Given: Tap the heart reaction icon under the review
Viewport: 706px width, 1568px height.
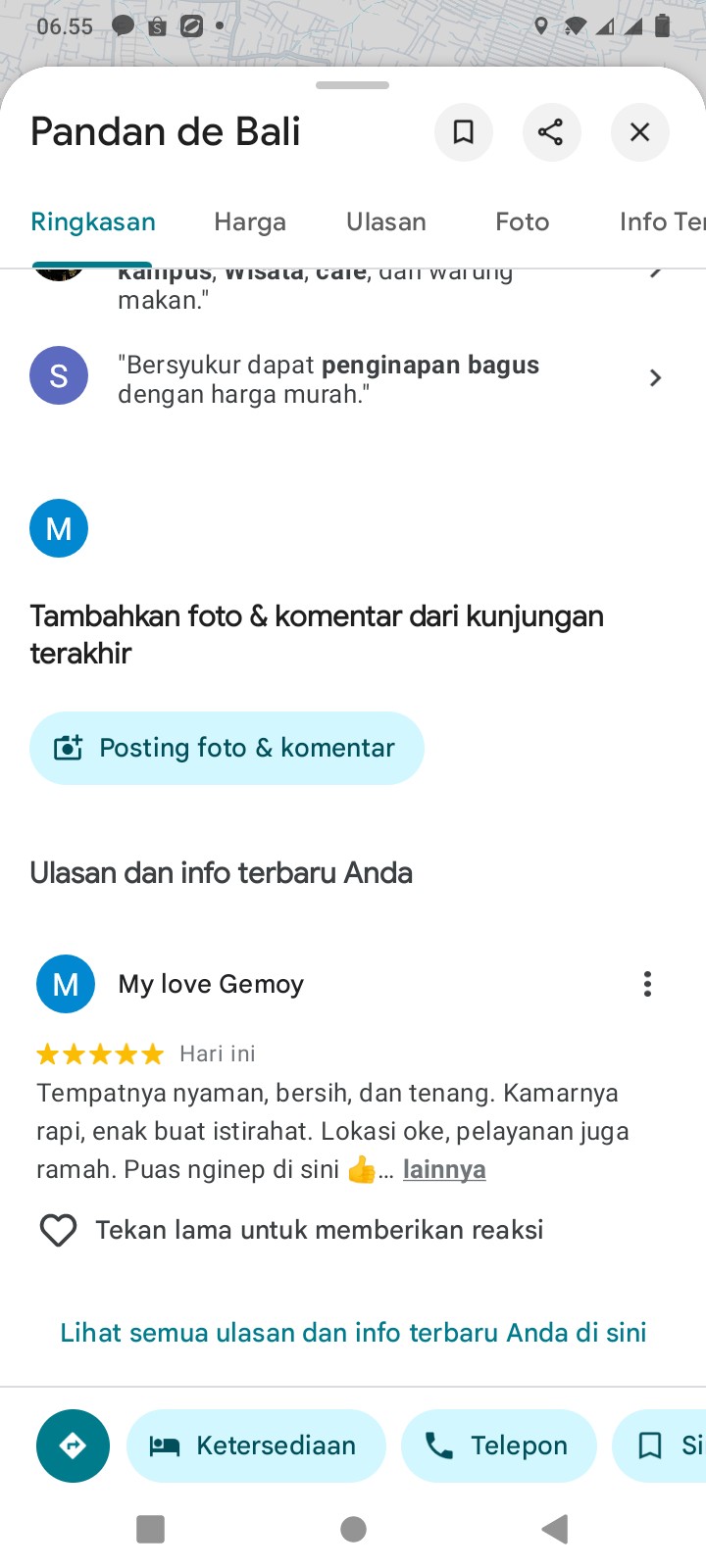Looking at the screenshot, I should (x=58, y=1230).
